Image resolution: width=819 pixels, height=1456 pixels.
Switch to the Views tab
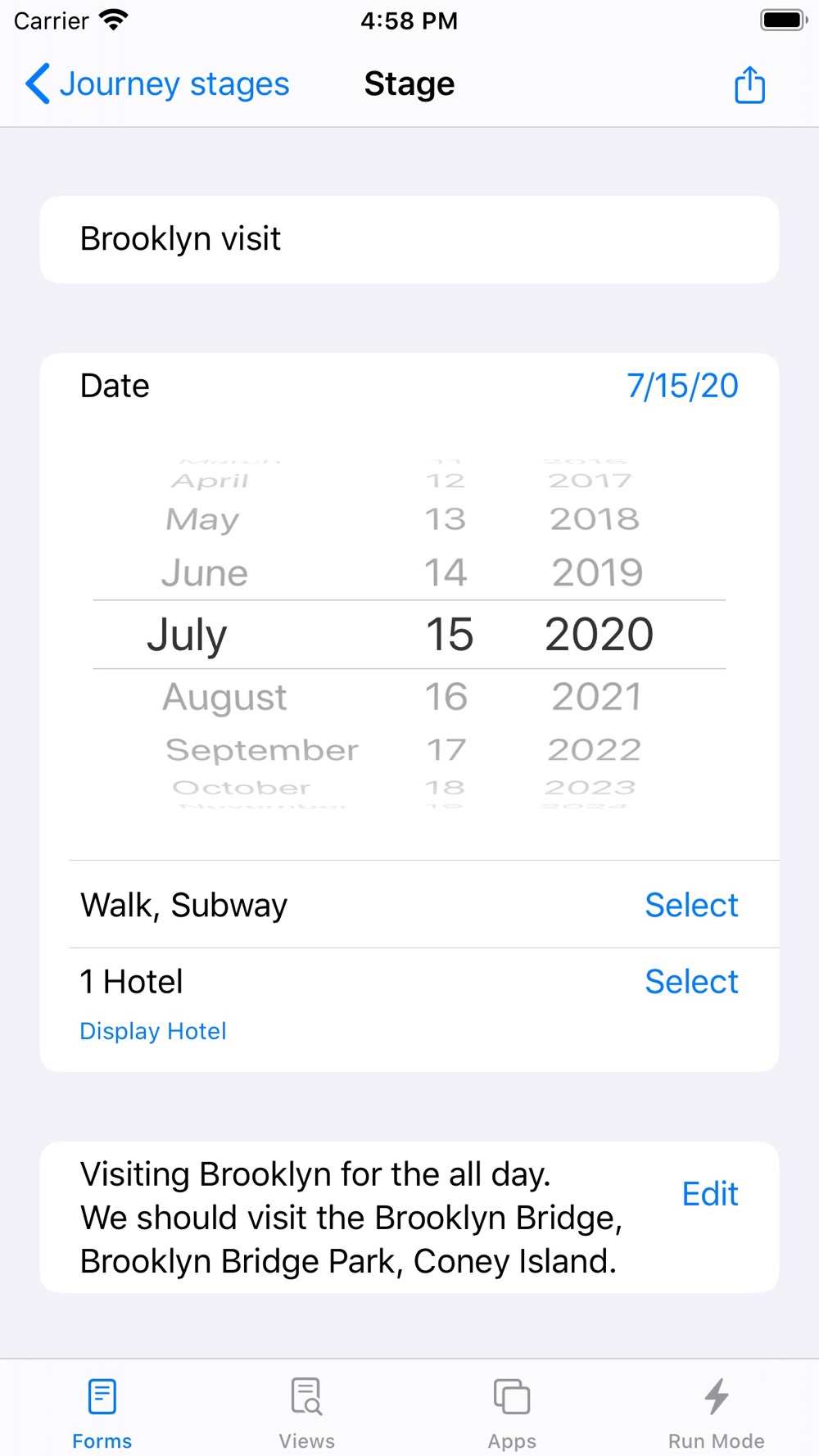[307, 1413]
